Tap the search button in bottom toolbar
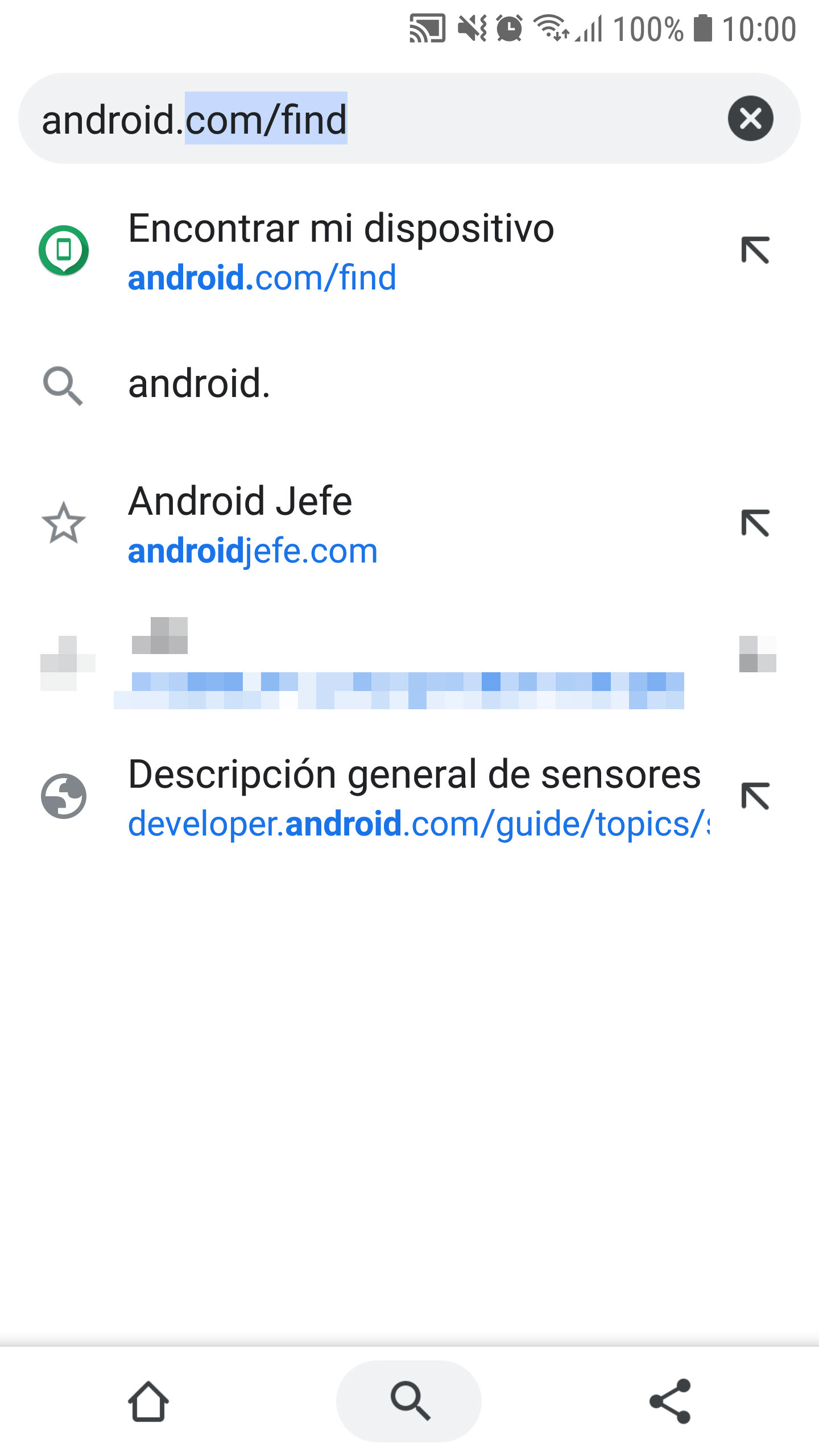 pos(409,1401)
